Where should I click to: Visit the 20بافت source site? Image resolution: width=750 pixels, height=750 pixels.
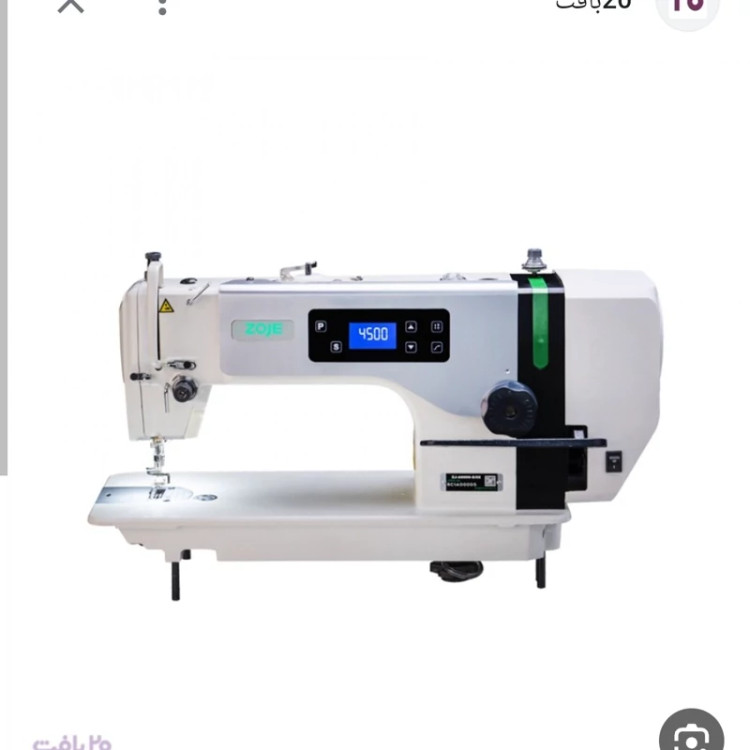[593, 5]
